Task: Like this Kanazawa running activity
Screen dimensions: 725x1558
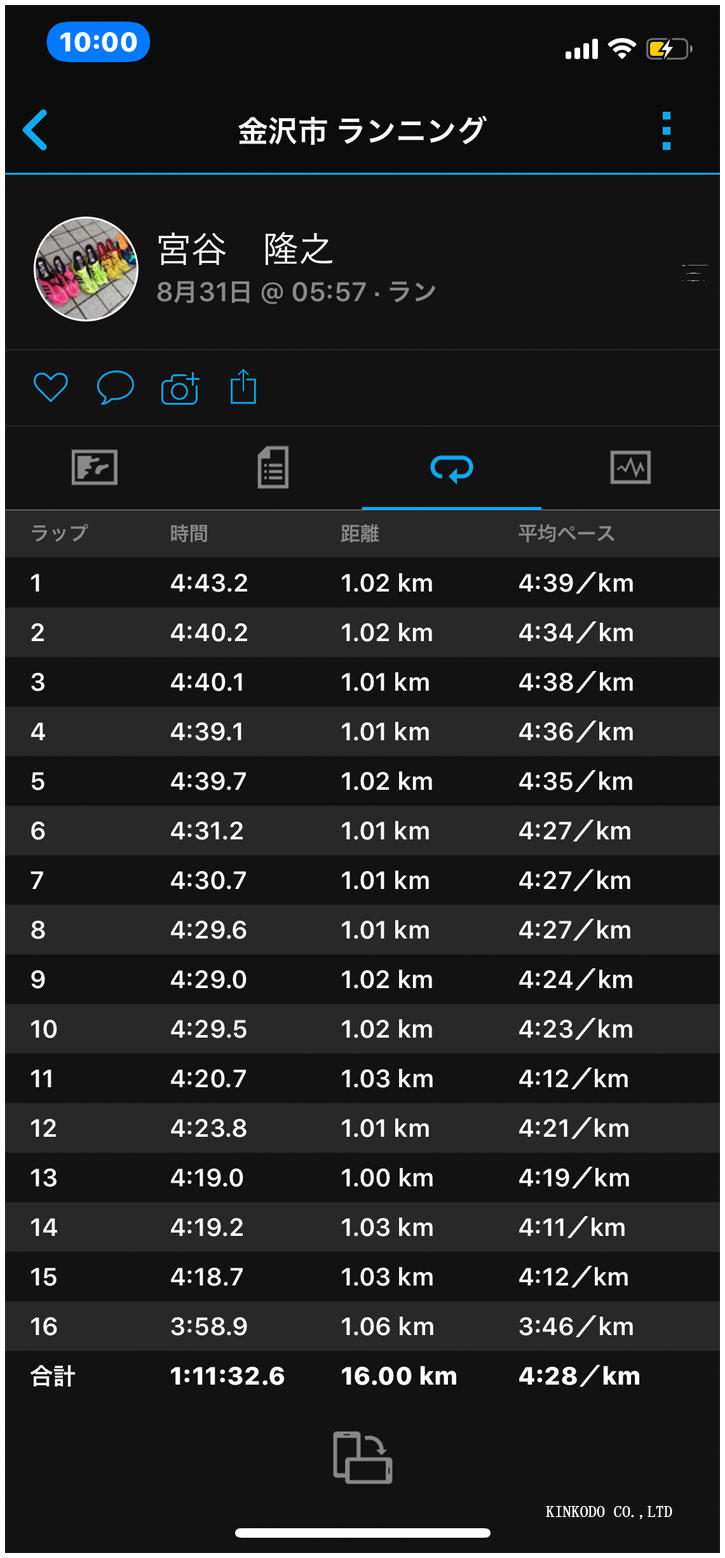Action: [50, 387]
